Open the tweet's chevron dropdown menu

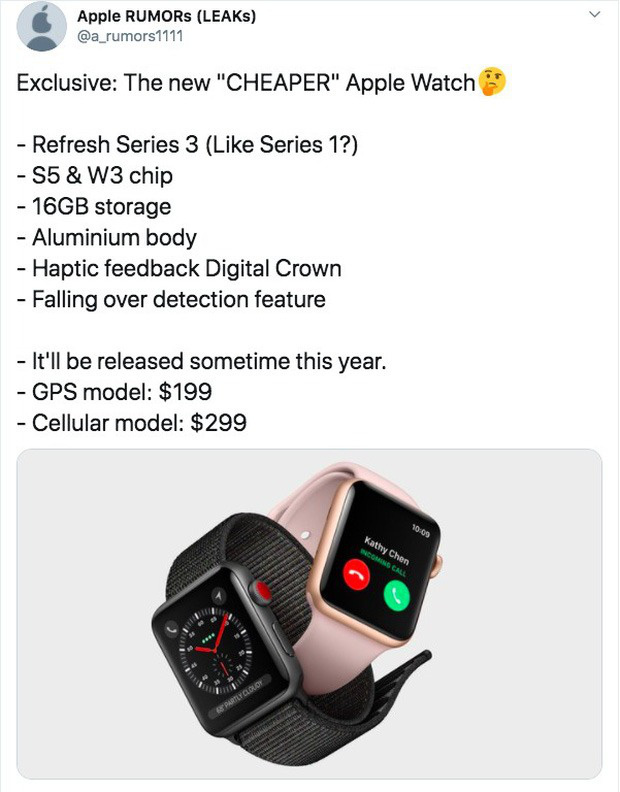click(597, 16)
